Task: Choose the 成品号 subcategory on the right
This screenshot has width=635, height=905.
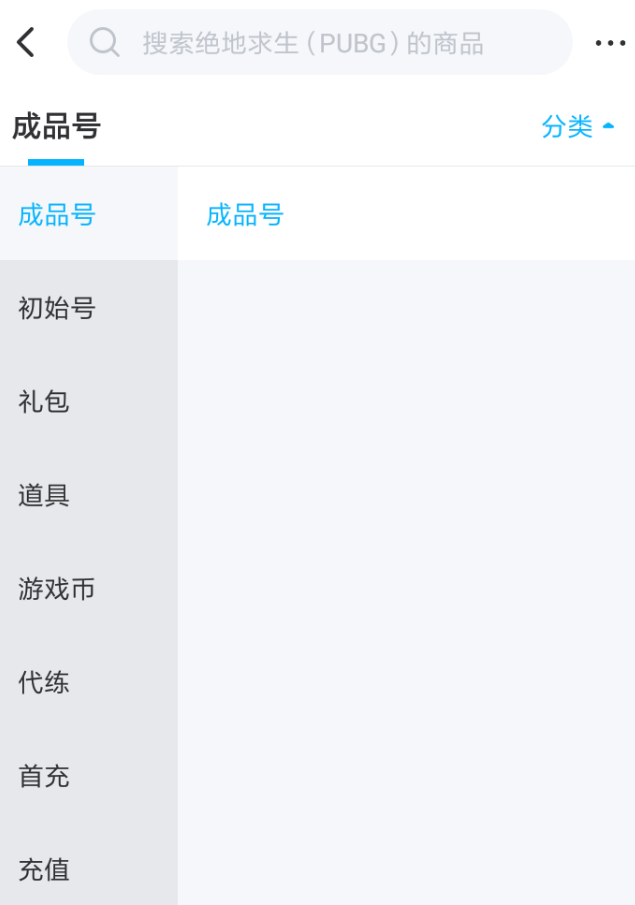Action: (245, 215)
